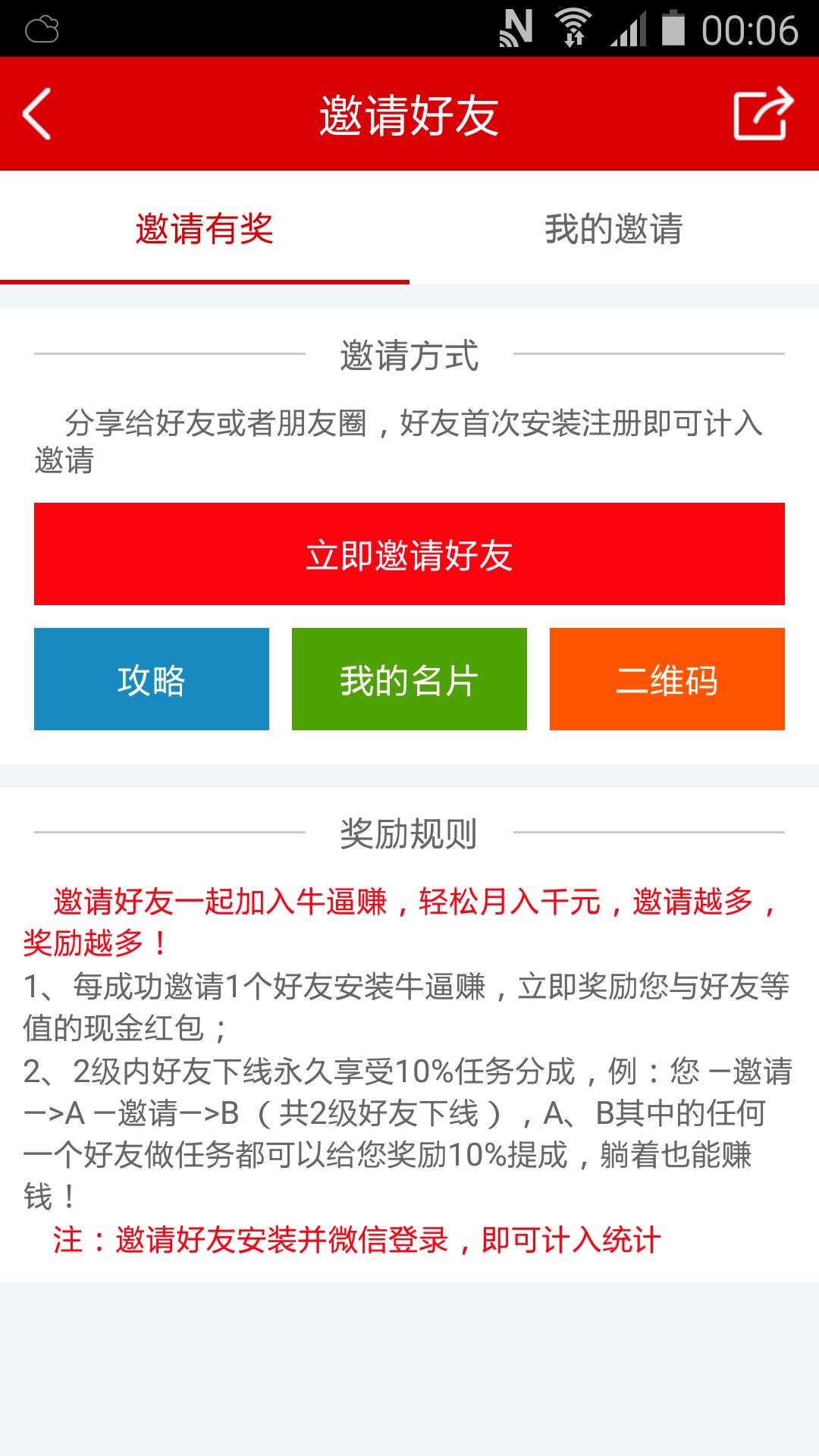Switch to the 我的邀请 tab
819x1456 pixels.
(614, 228)
